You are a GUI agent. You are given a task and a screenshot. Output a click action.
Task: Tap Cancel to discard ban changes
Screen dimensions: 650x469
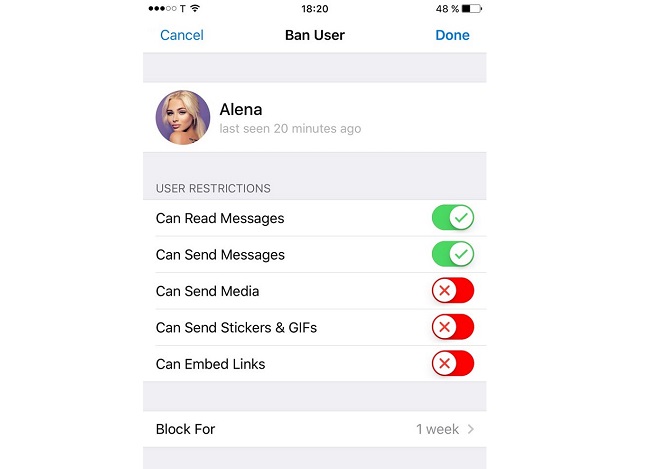click(x=181, y=35)
